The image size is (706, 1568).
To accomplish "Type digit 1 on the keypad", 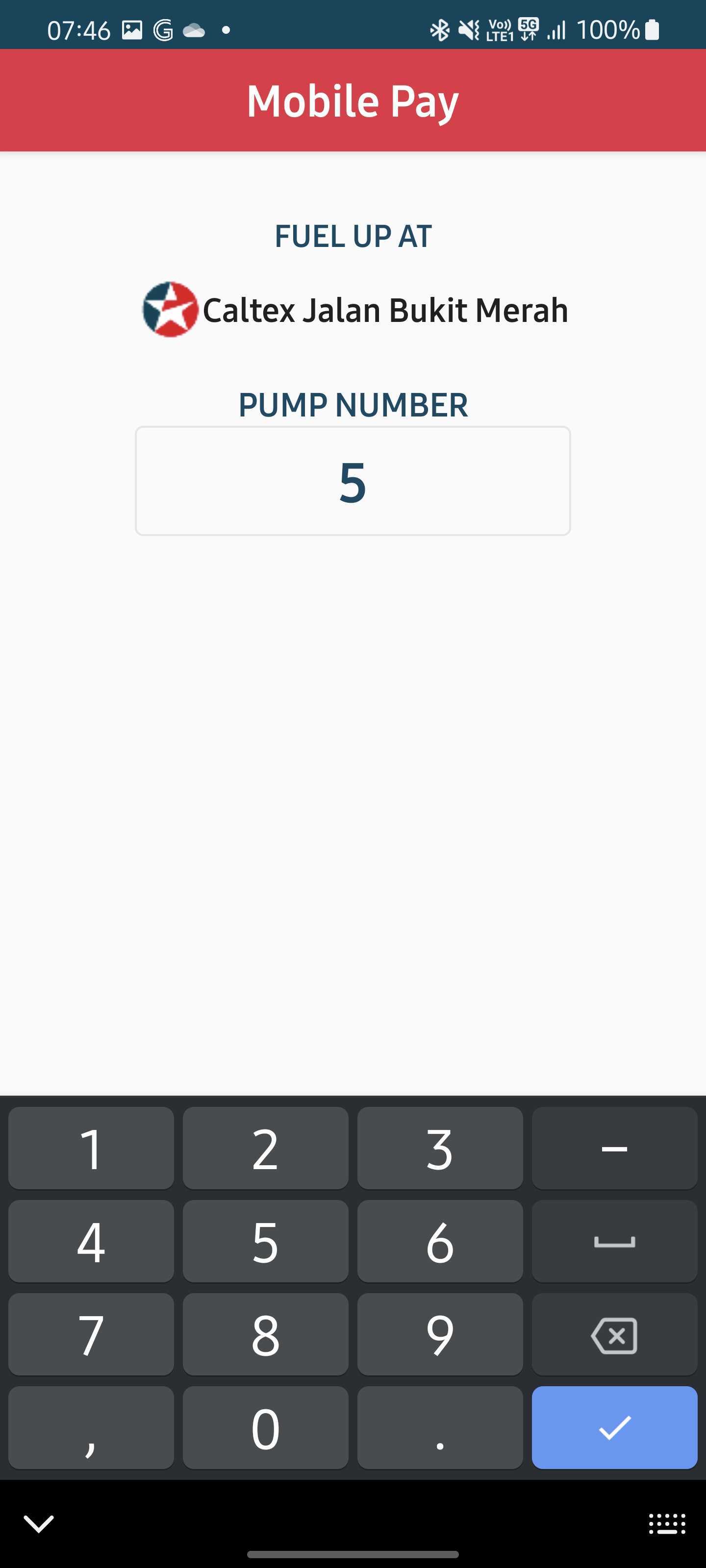I will (x=91, y=1148).
